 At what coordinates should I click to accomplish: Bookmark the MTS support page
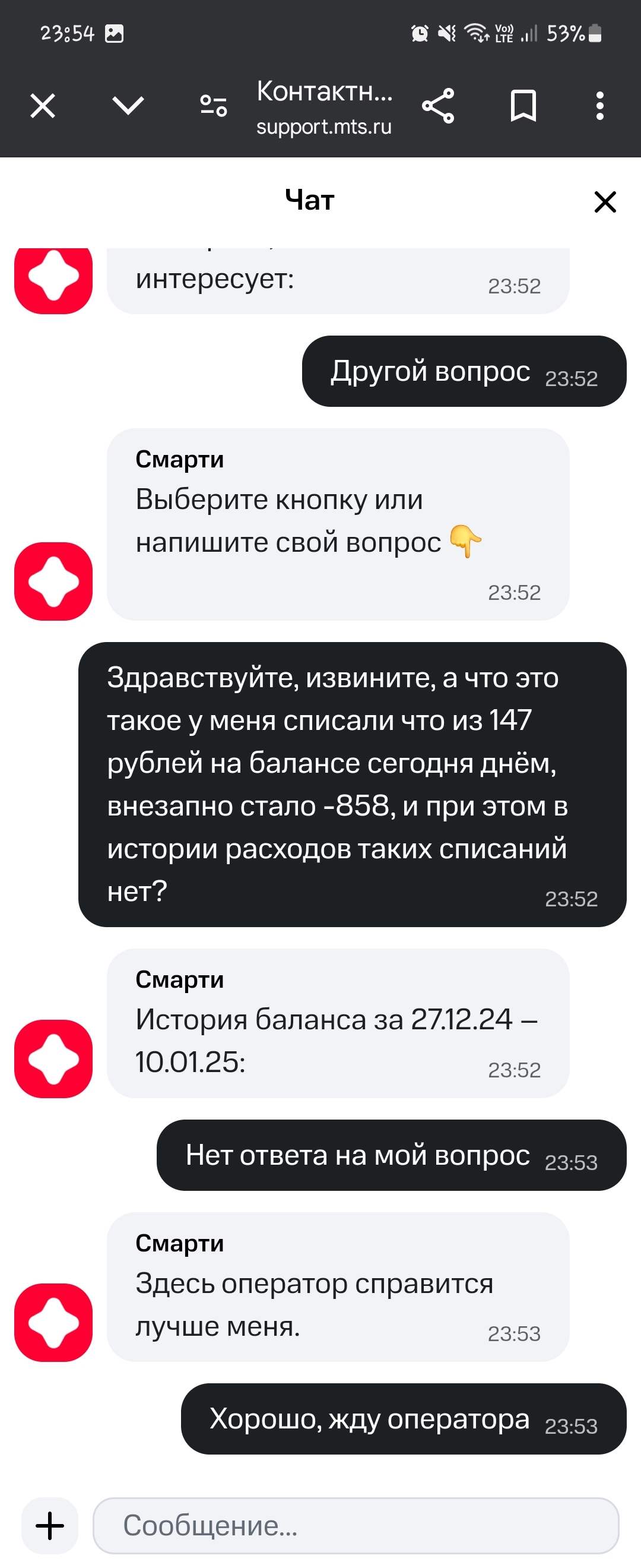(523, 106)
